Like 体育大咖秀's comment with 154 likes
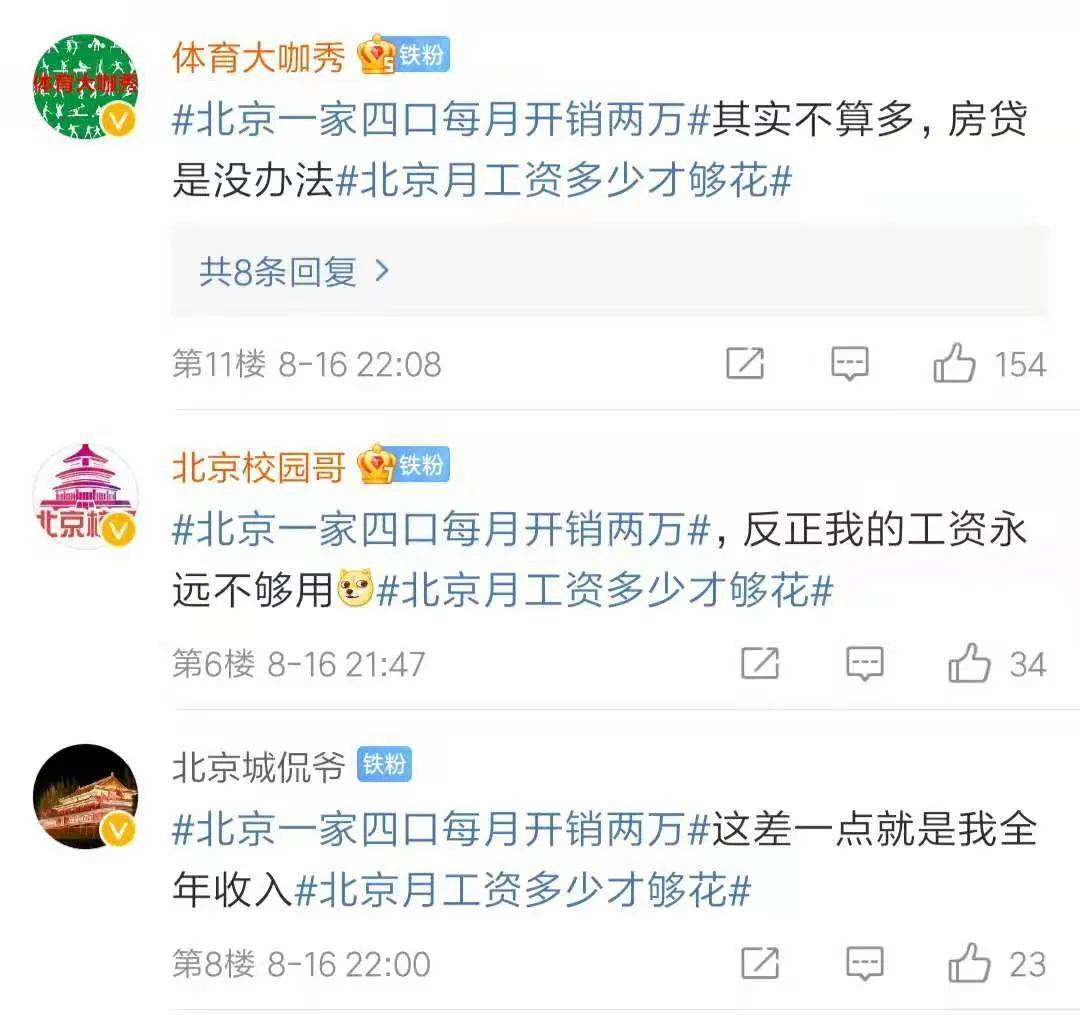This screenshot has height=1015, width=1080. [x=955, y=364]
